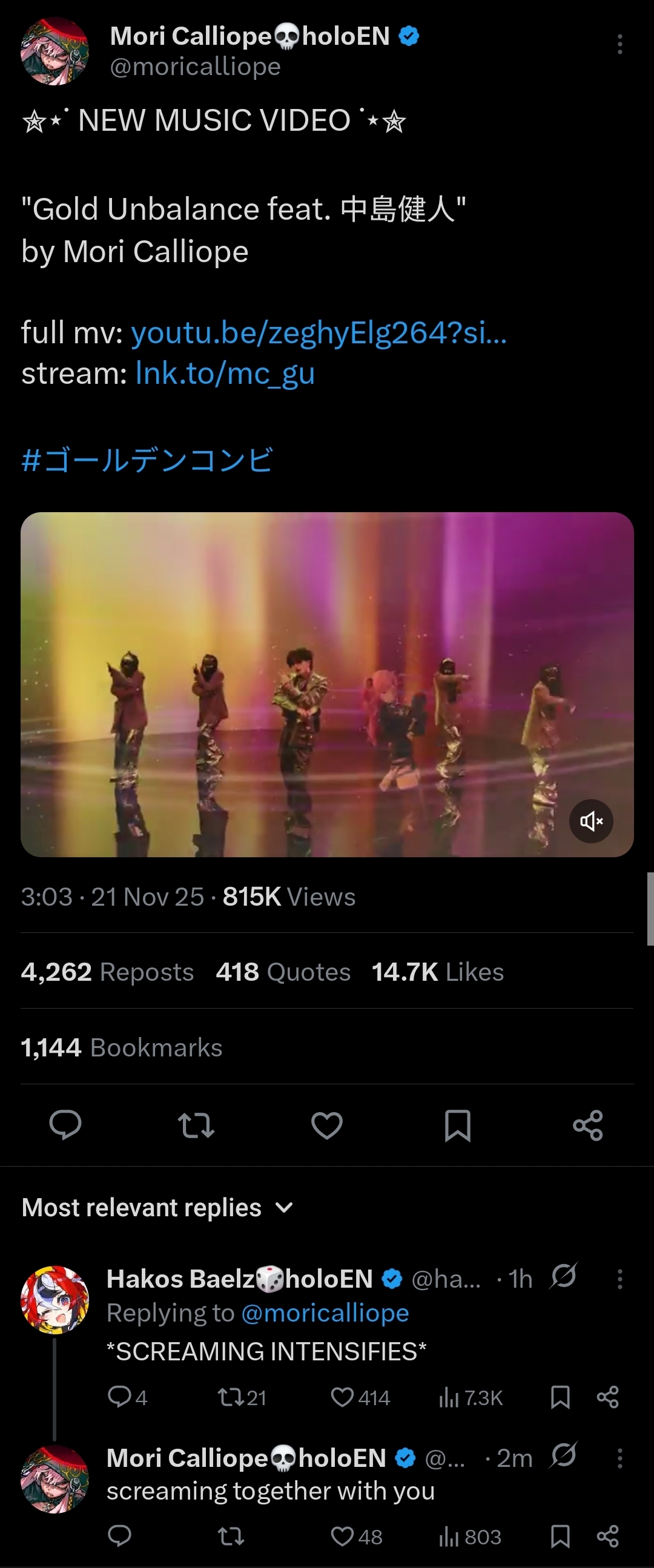This screenshot has width=654, height=1568.
Task: Open the #ゴールデンコンビ hashtag
Action: 147,460
